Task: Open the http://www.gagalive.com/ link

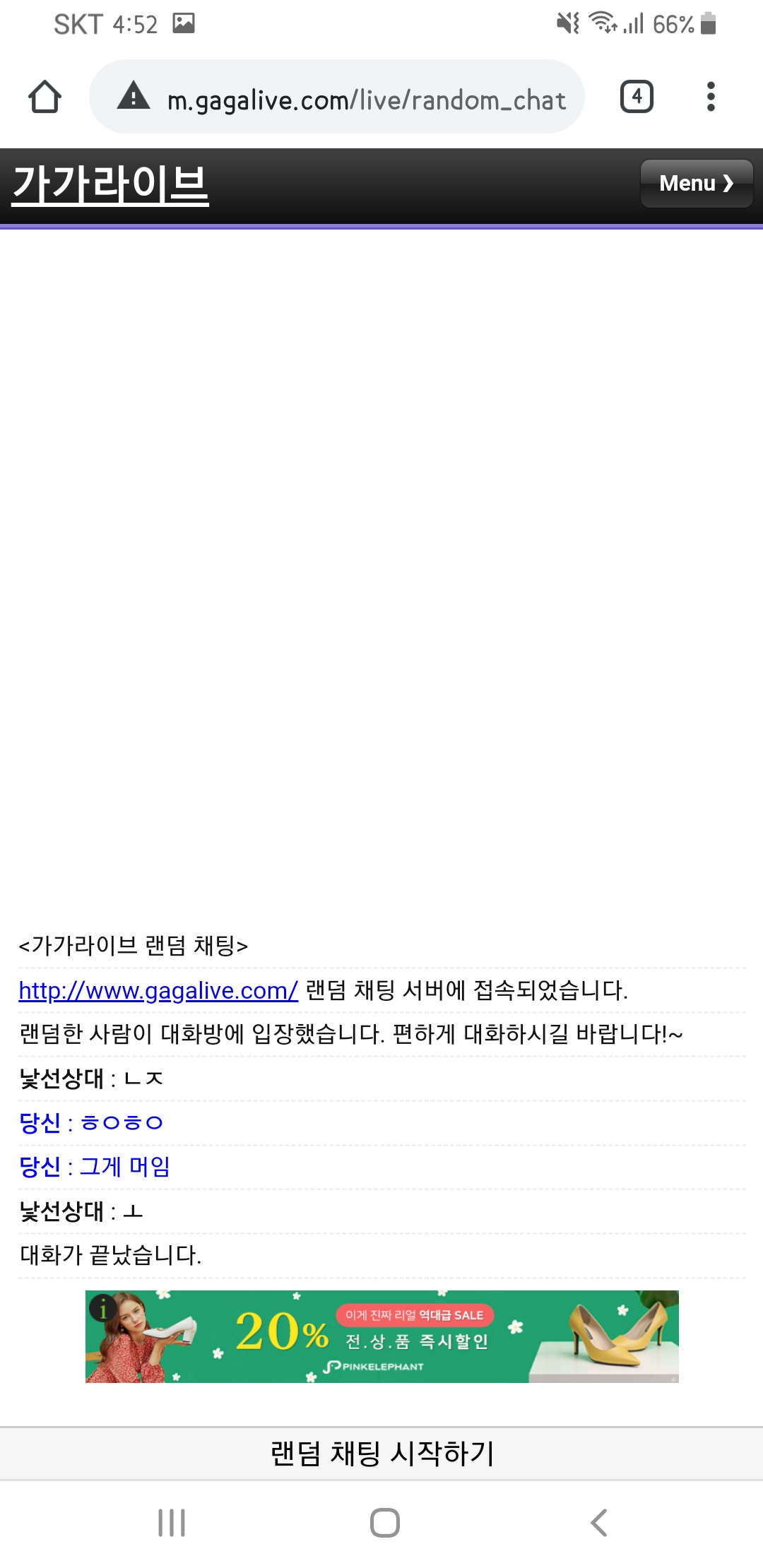Action: point(158,990)
